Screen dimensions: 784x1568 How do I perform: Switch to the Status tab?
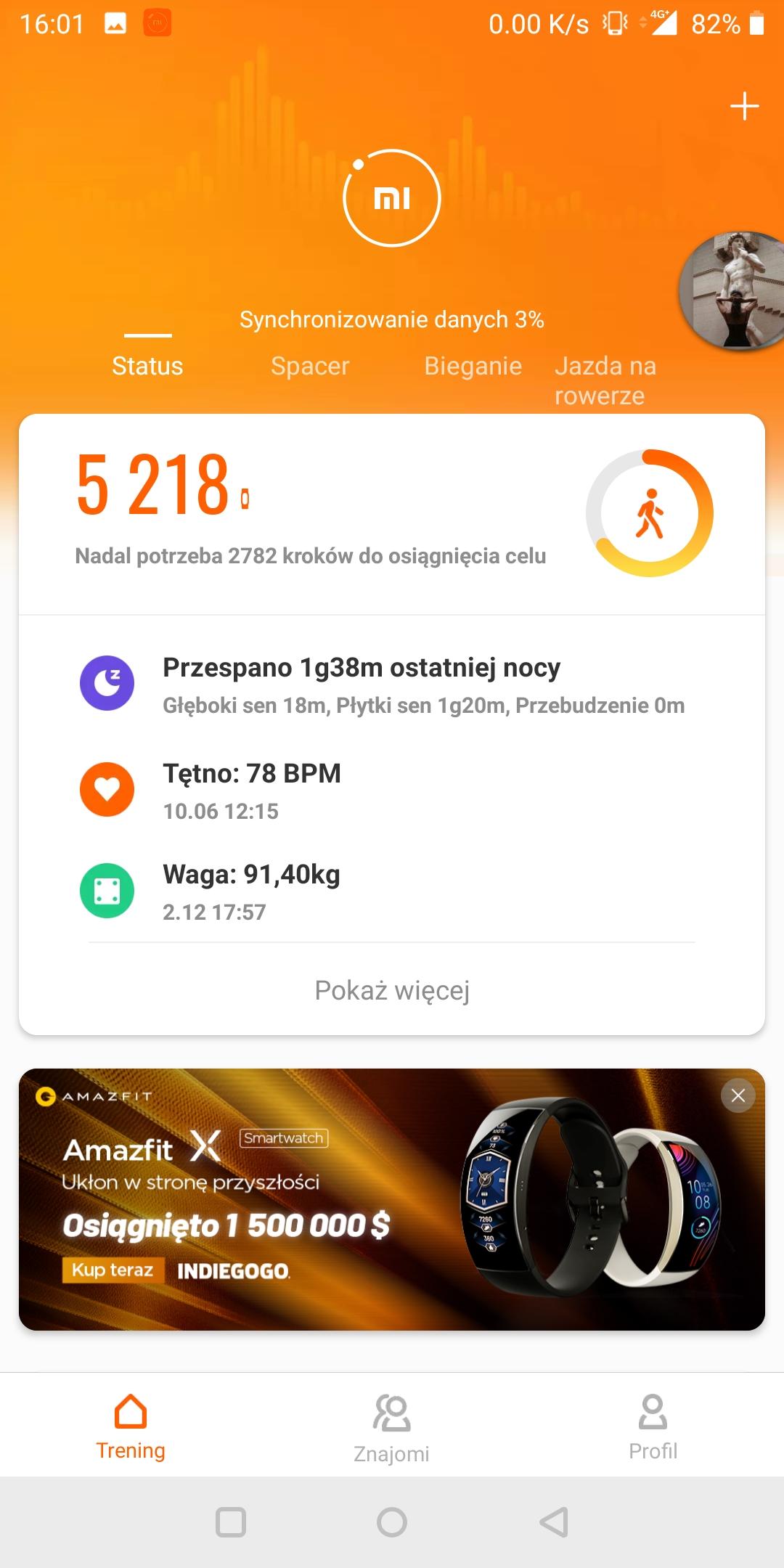point(147,366)
